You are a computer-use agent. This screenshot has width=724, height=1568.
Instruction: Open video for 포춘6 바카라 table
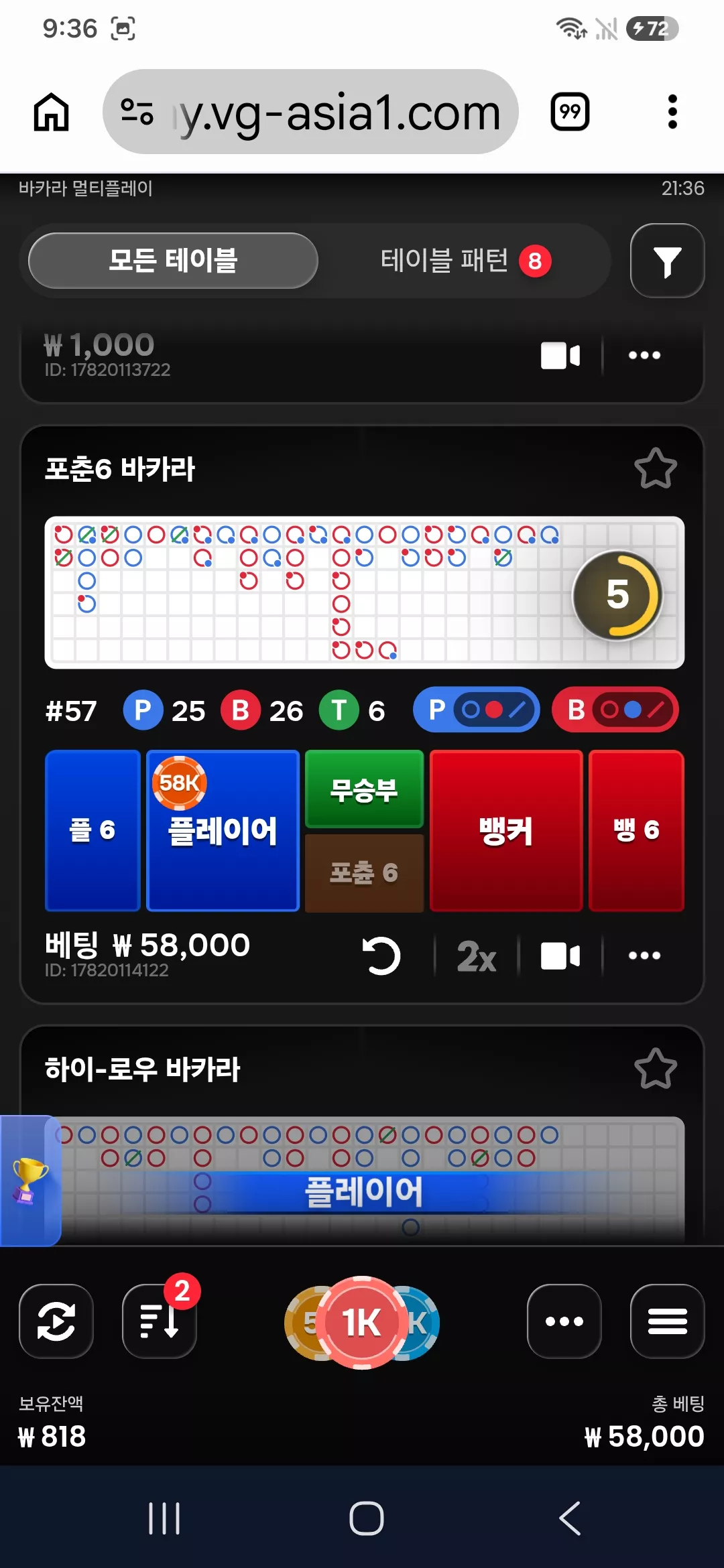click(560, 956)
